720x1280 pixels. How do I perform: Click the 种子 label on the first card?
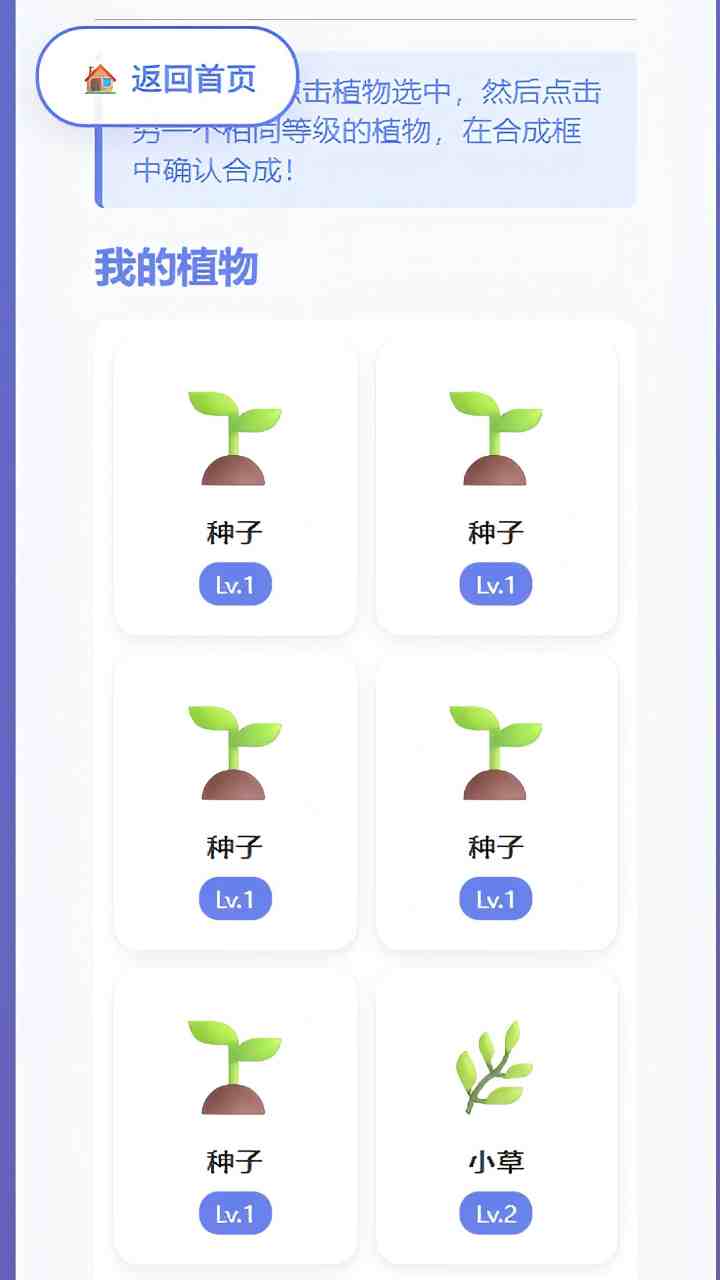click(235, 531)
